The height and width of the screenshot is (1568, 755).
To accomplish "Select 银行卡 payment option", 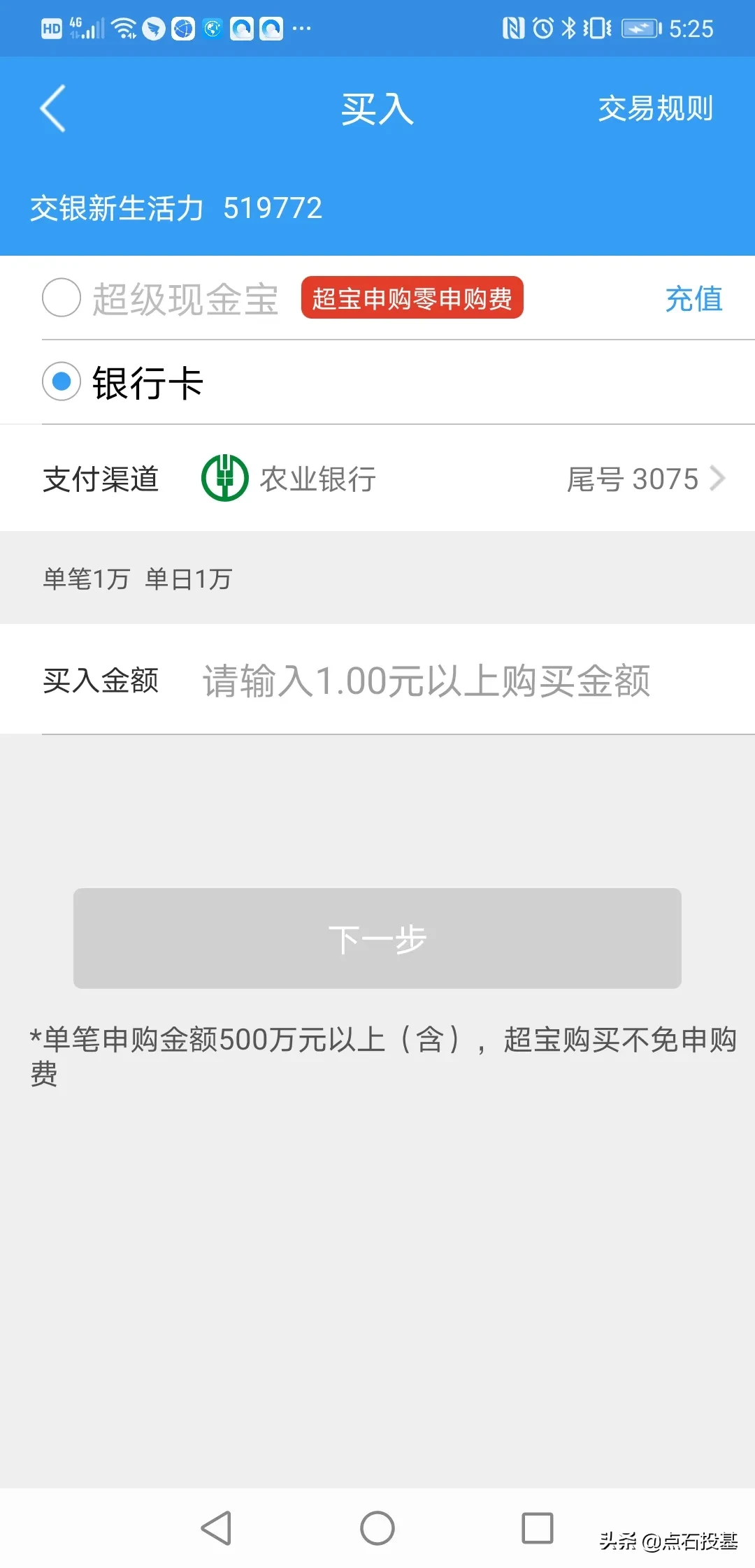I will pos(62,382).
